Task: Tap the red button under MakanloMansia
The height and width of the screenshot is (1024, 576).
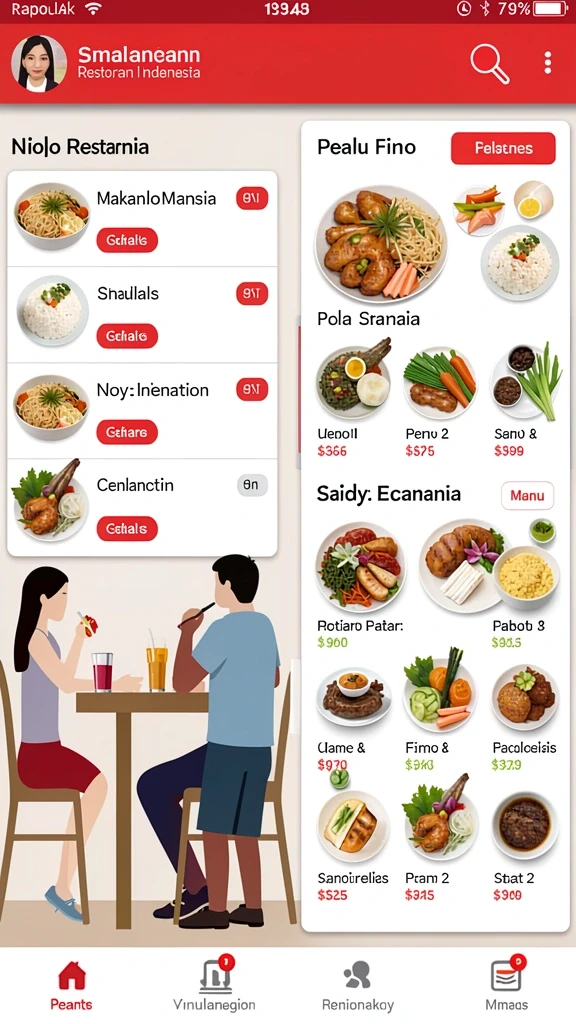Action: coord(127,240)
